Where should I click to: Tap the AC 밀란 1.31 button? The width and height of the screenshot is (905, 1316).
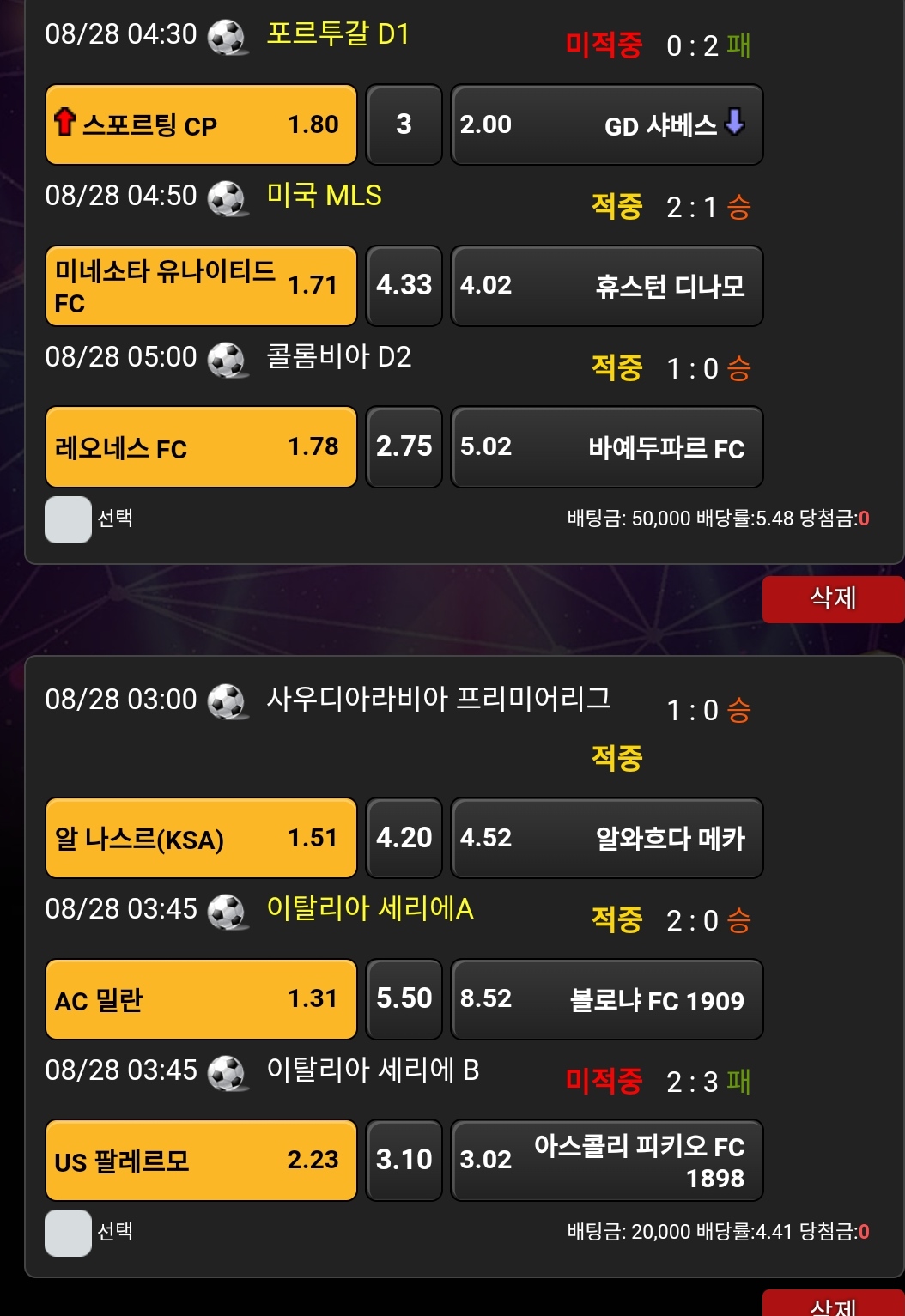[x=201, y=999]
